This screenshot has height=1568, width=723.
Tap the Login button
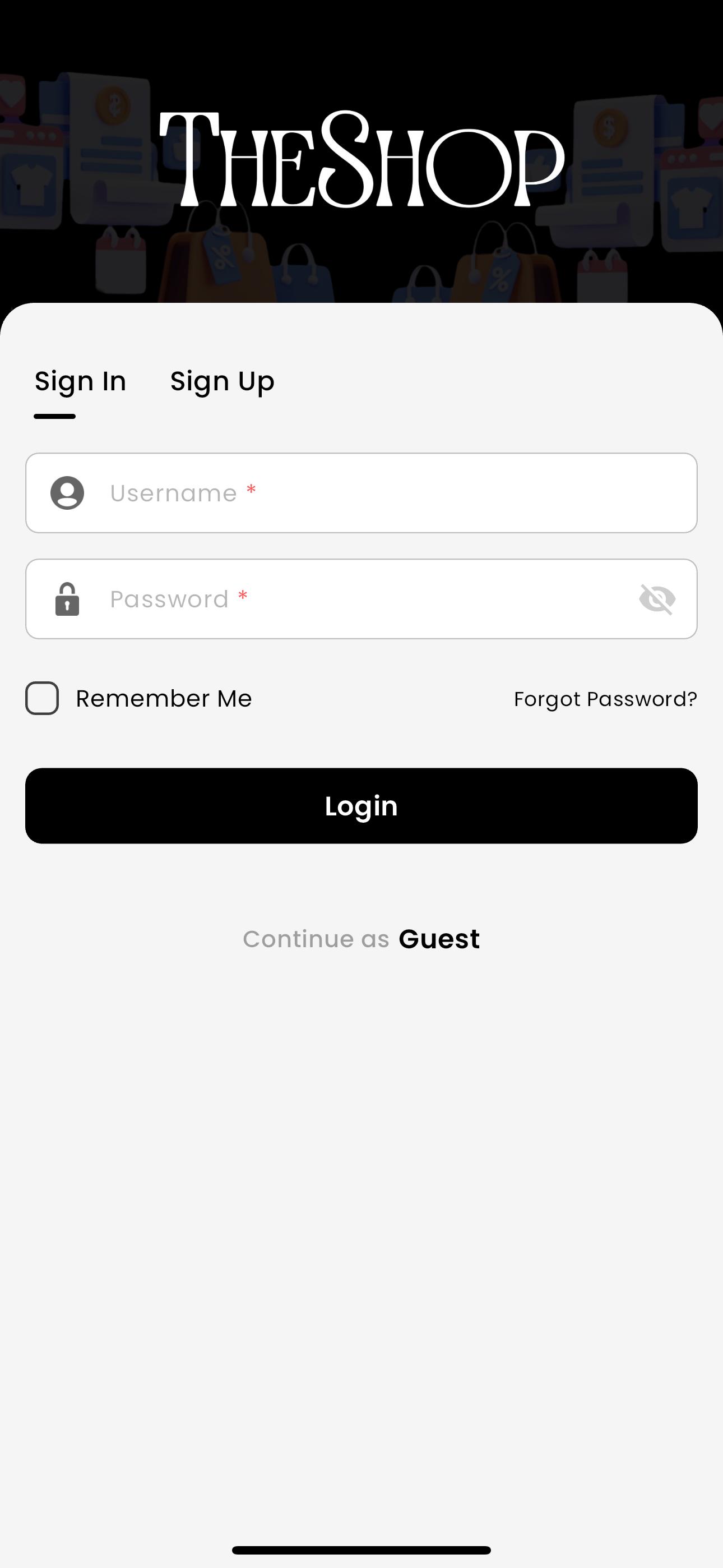[361, 806]
